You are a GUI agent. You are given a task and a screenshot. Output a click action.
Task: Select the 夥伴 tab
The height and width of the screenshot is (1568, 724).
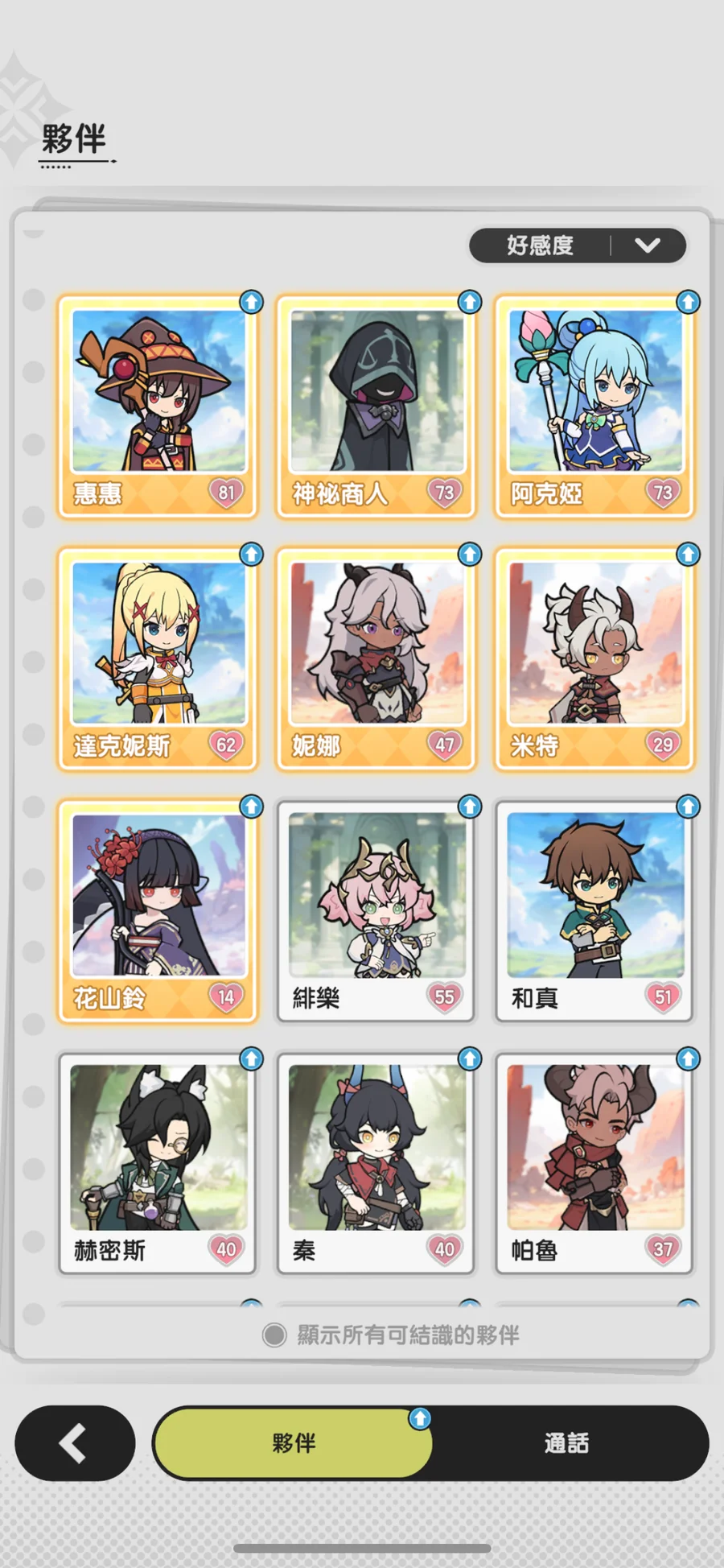[x=293, y=1443]
